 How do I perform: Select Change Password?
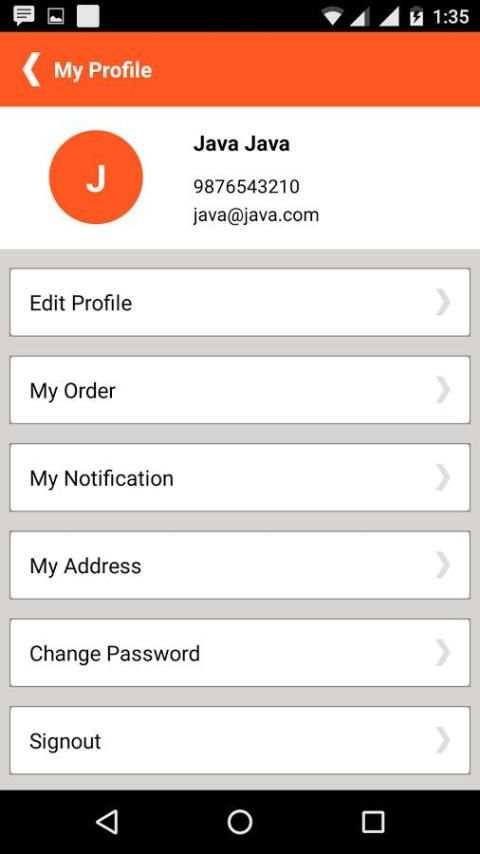coord(240,653)
